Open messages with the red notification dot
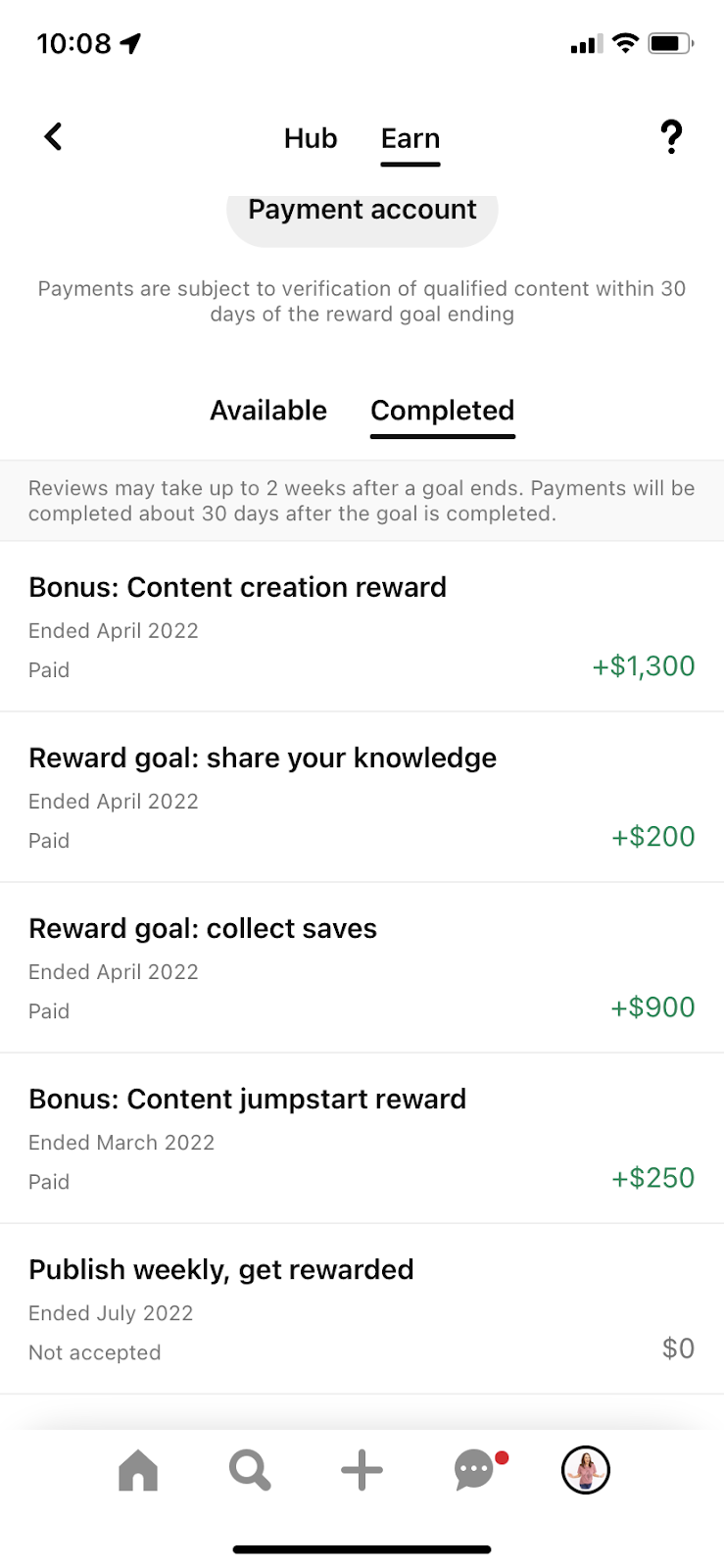Screen dimensions: 724x1568 [x=475, y=1470]
